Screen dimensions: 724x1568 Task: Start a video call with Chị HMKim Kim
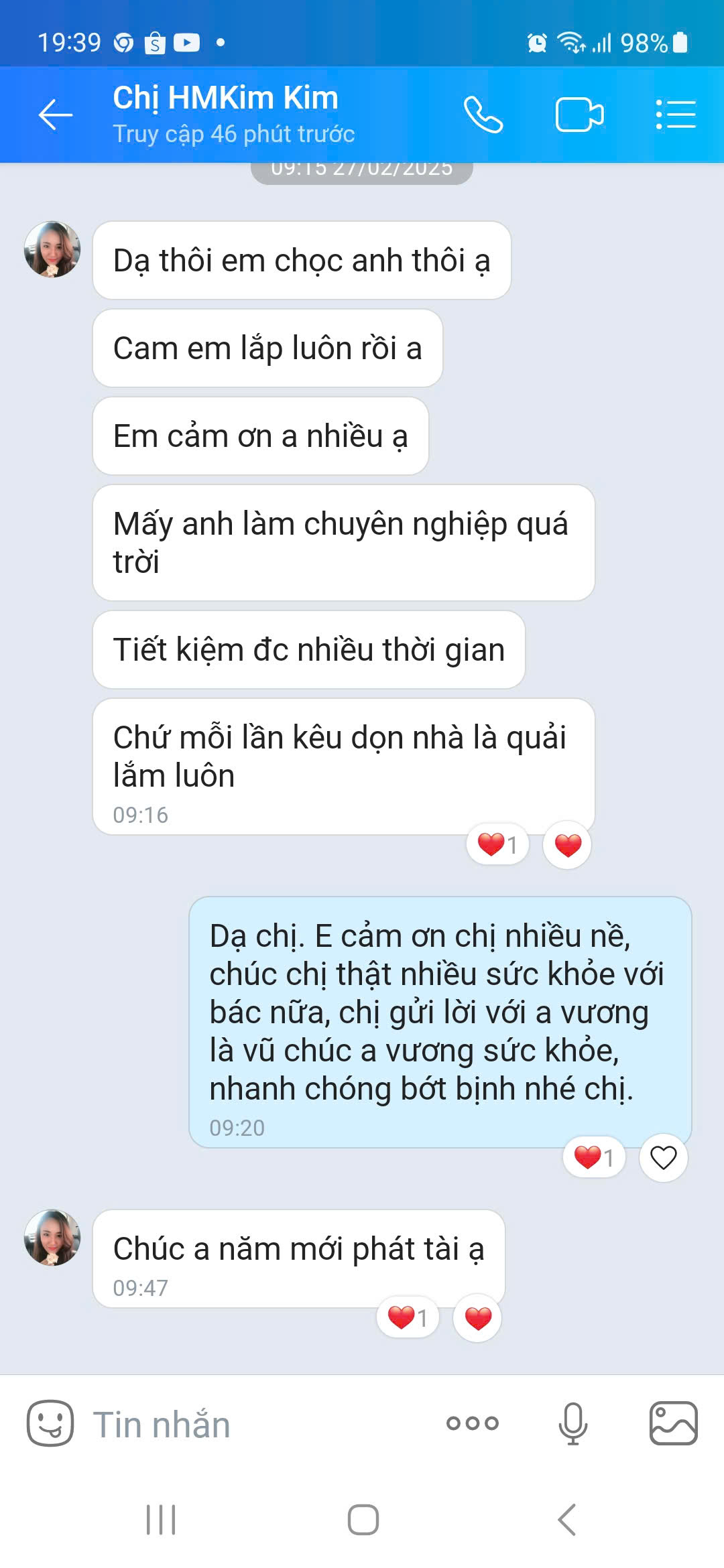[x=580, y=115]
